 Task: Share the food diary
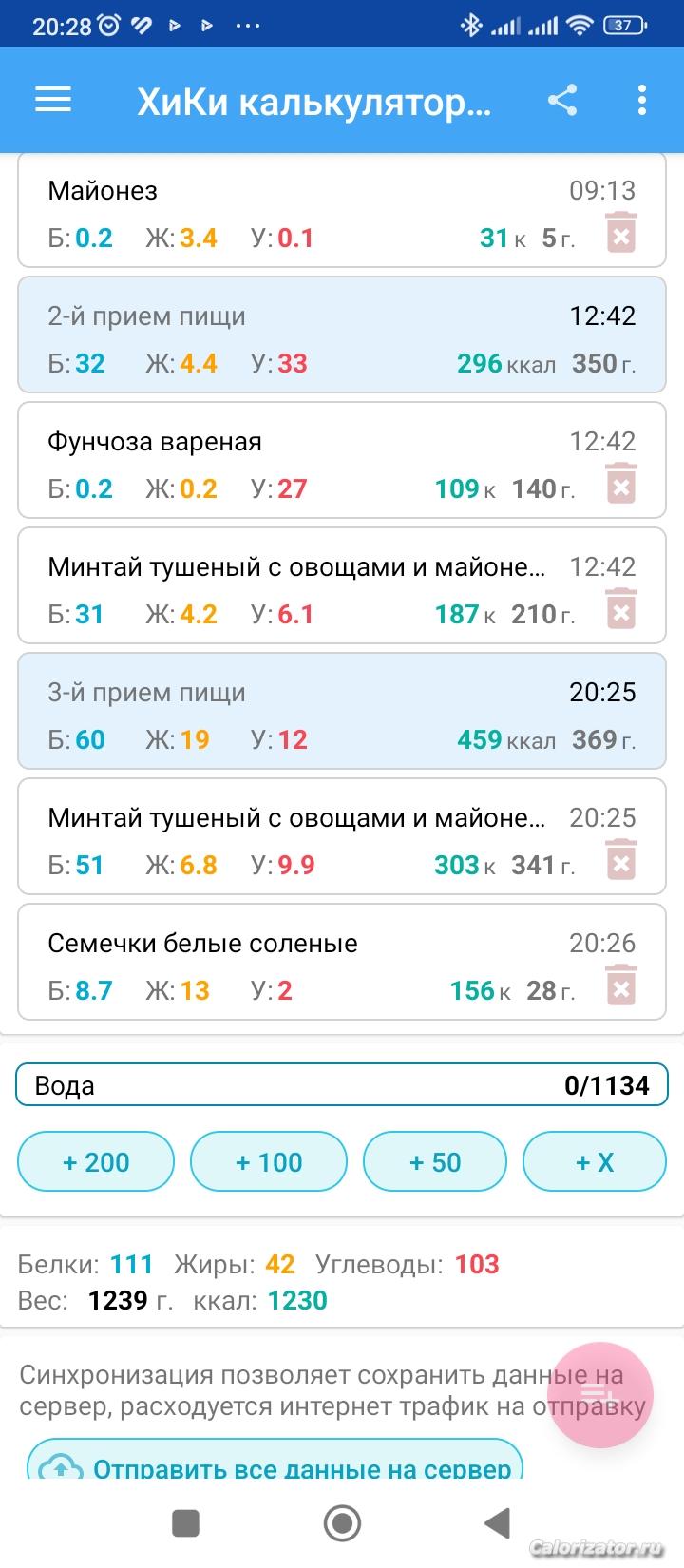coord(562,100)
